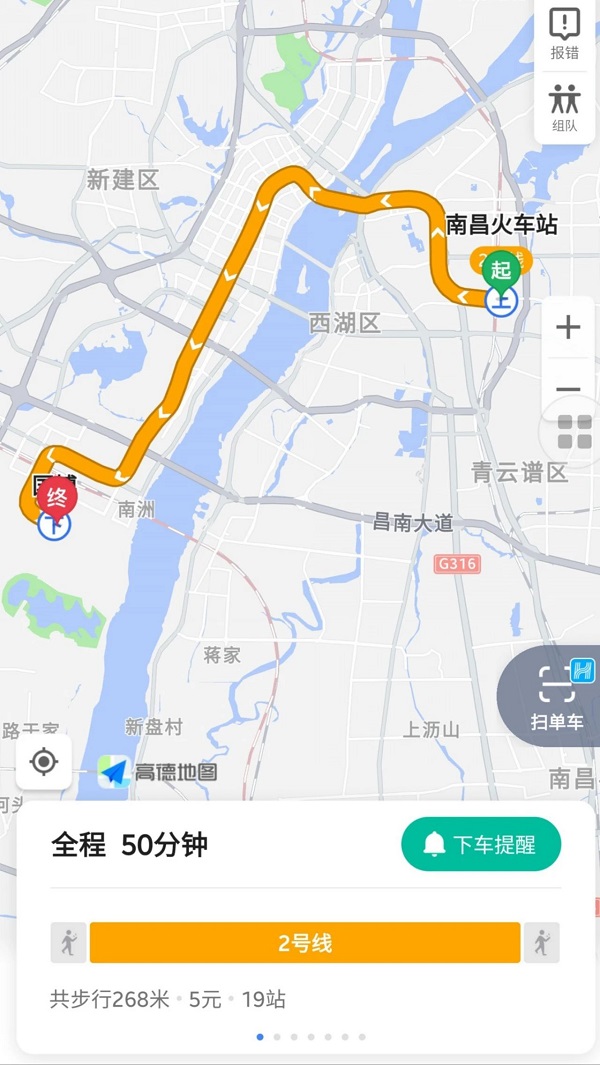600x1065 pixels.
Task: Tap 扫单车 to scan a bike
Action: coord(556,695)
